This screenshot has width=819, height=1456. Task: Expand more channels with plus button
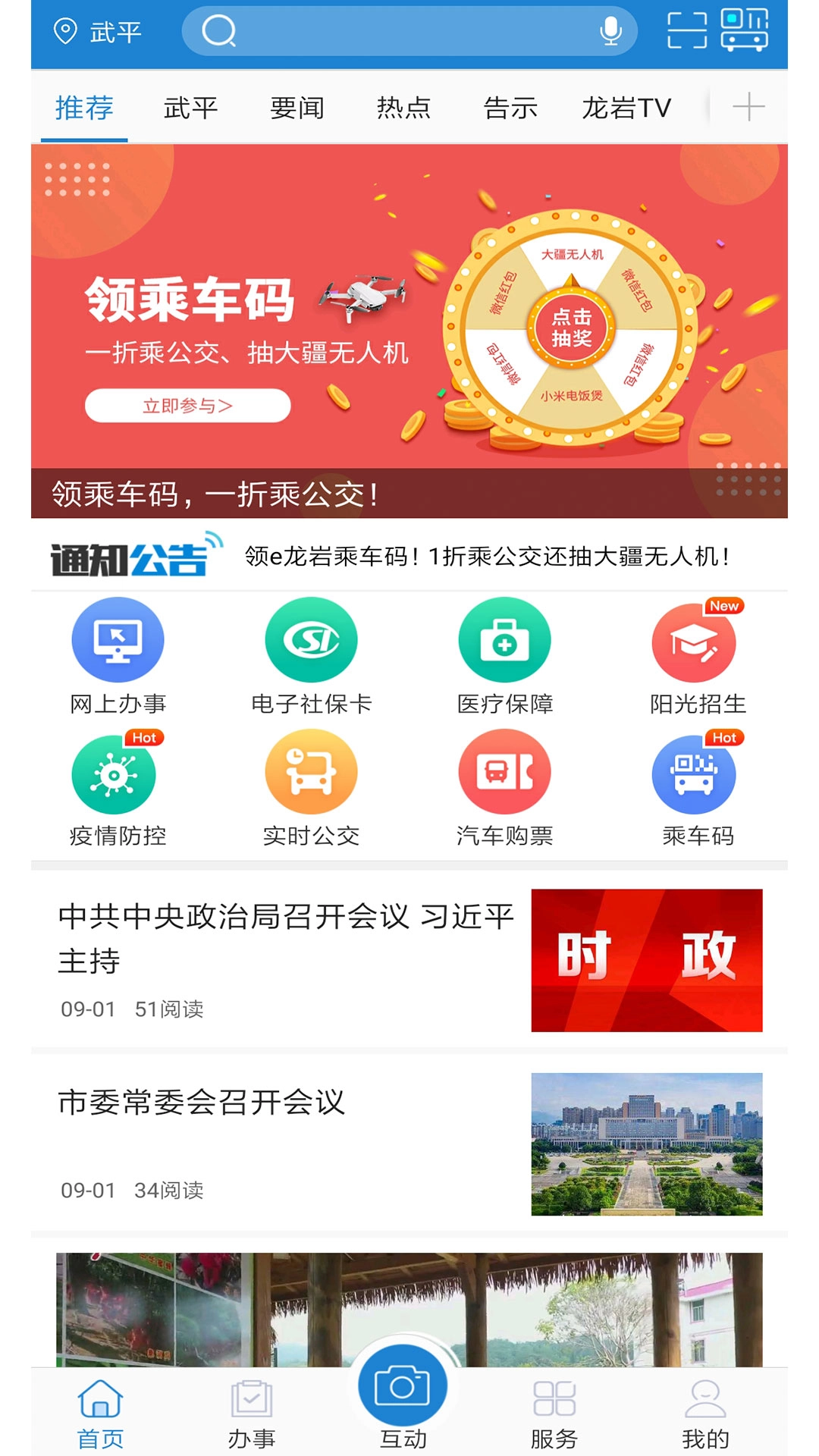(747, 107)
